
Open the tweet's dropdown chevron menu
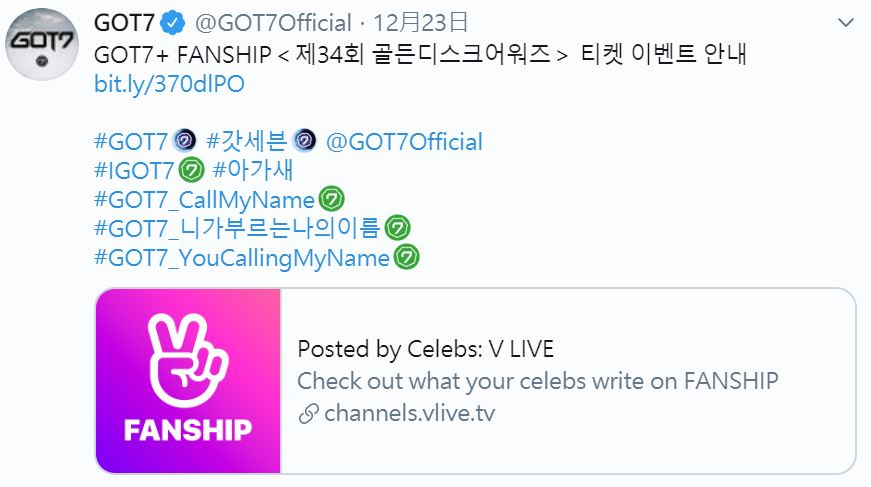point(845,23)
